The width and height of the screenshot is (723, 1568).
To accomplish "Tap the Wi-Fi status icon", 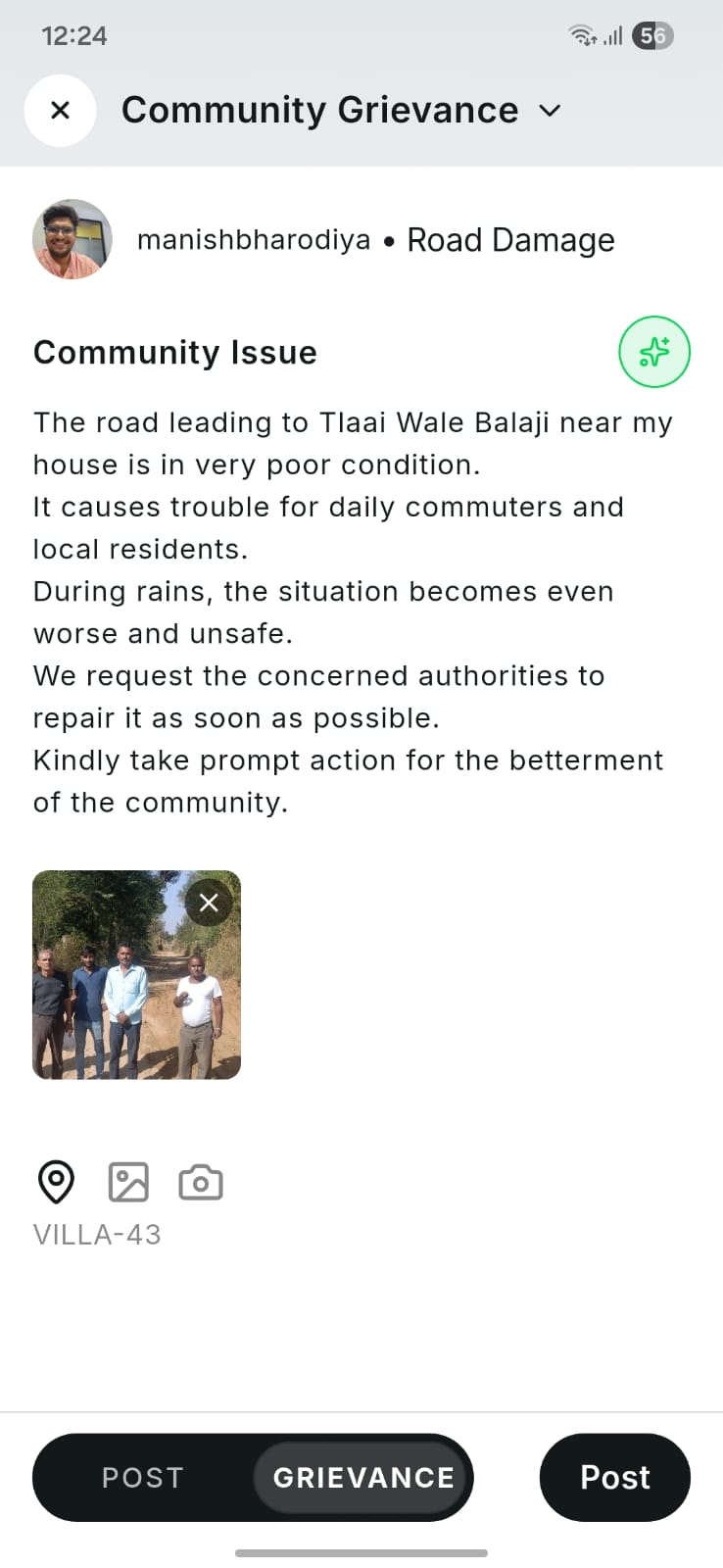I will coord(581,35).
